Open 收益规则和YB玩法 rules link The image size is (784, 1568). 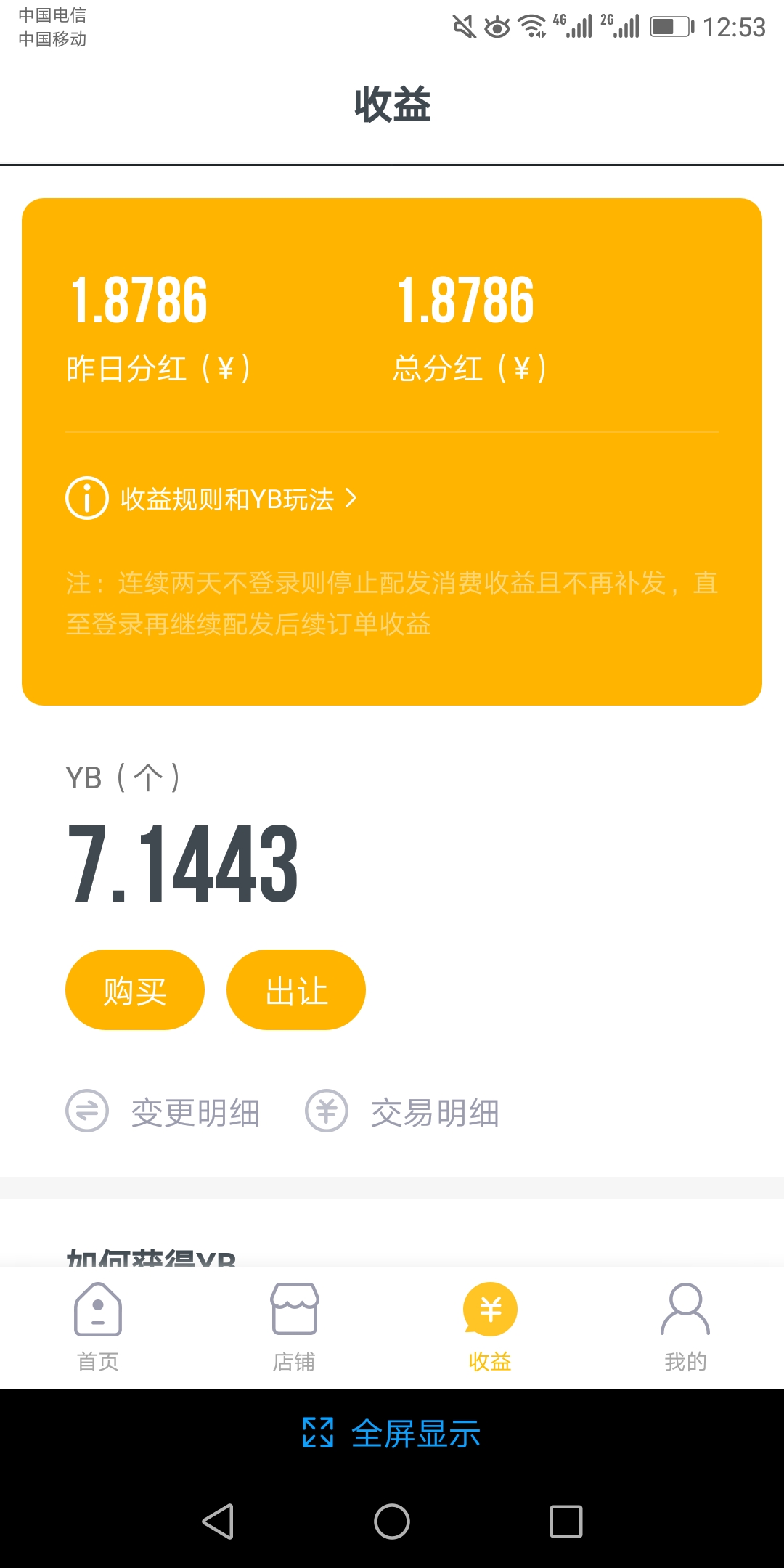click(225, 499)
